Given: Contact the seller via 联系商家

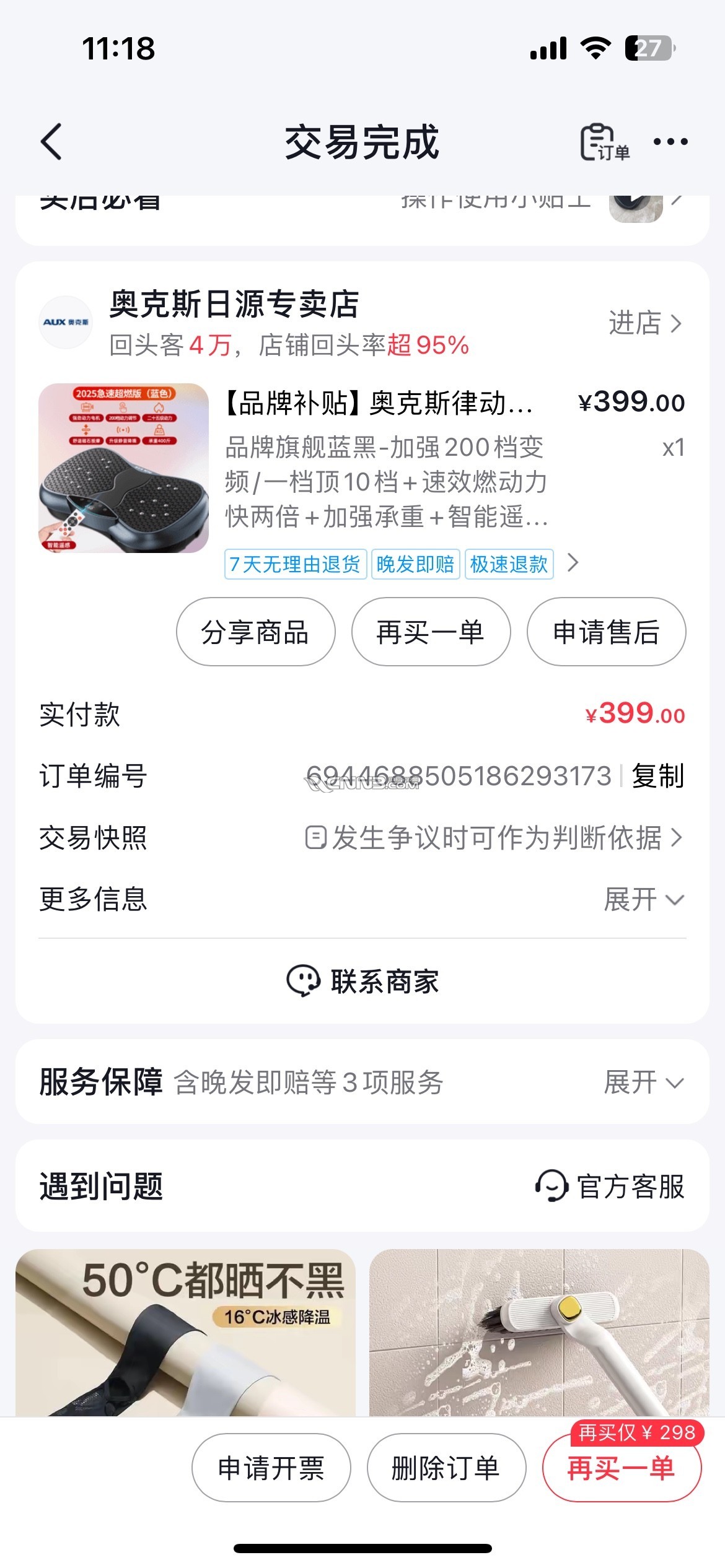Looking at the screenshot, I should (362, 982).
